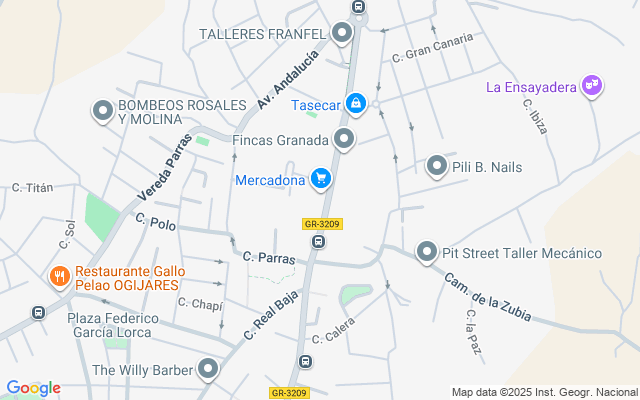
Task: Open the Mercadona supermarket marker
Action: point(320,179)
